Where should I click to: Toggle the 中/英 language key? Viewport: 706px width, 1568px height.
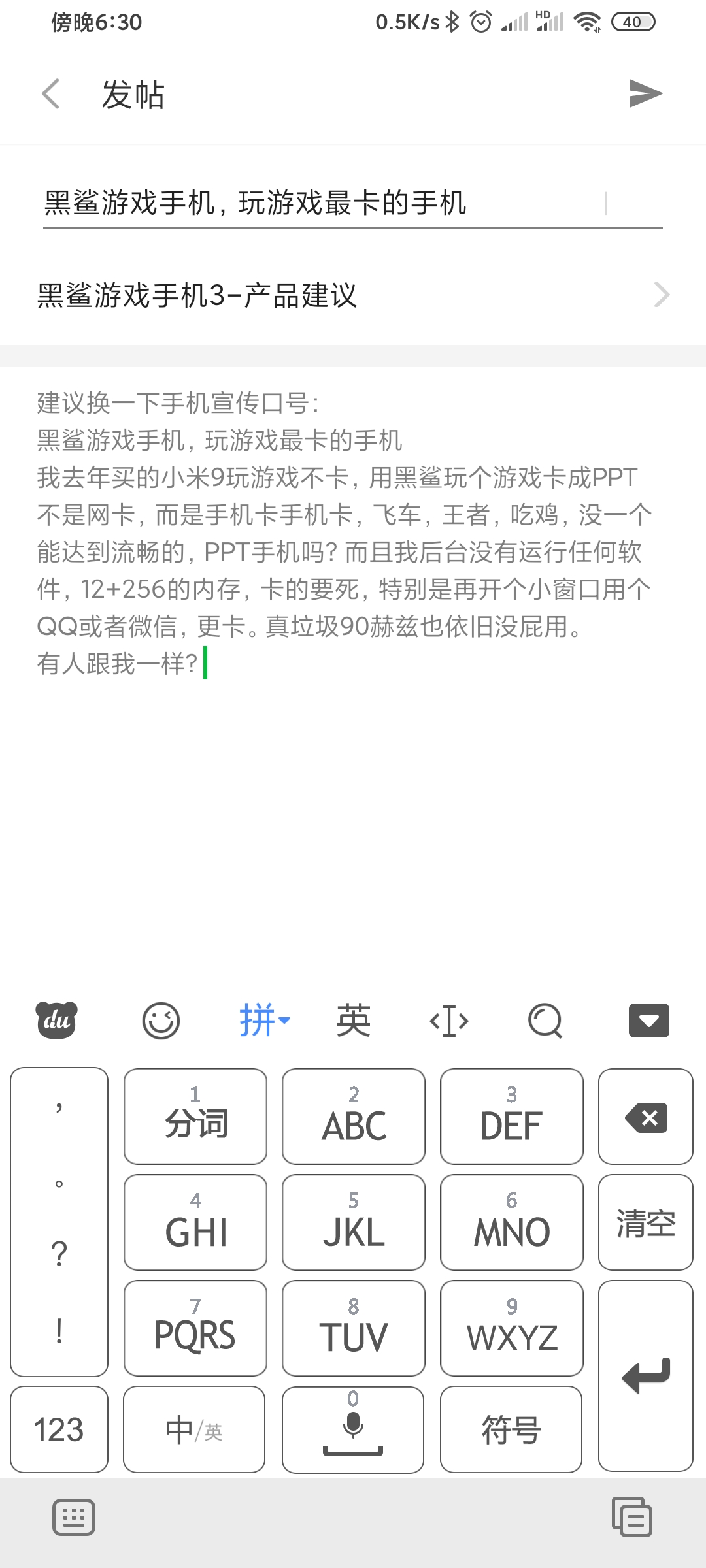pyautogui.click(x=194, y=1429)
